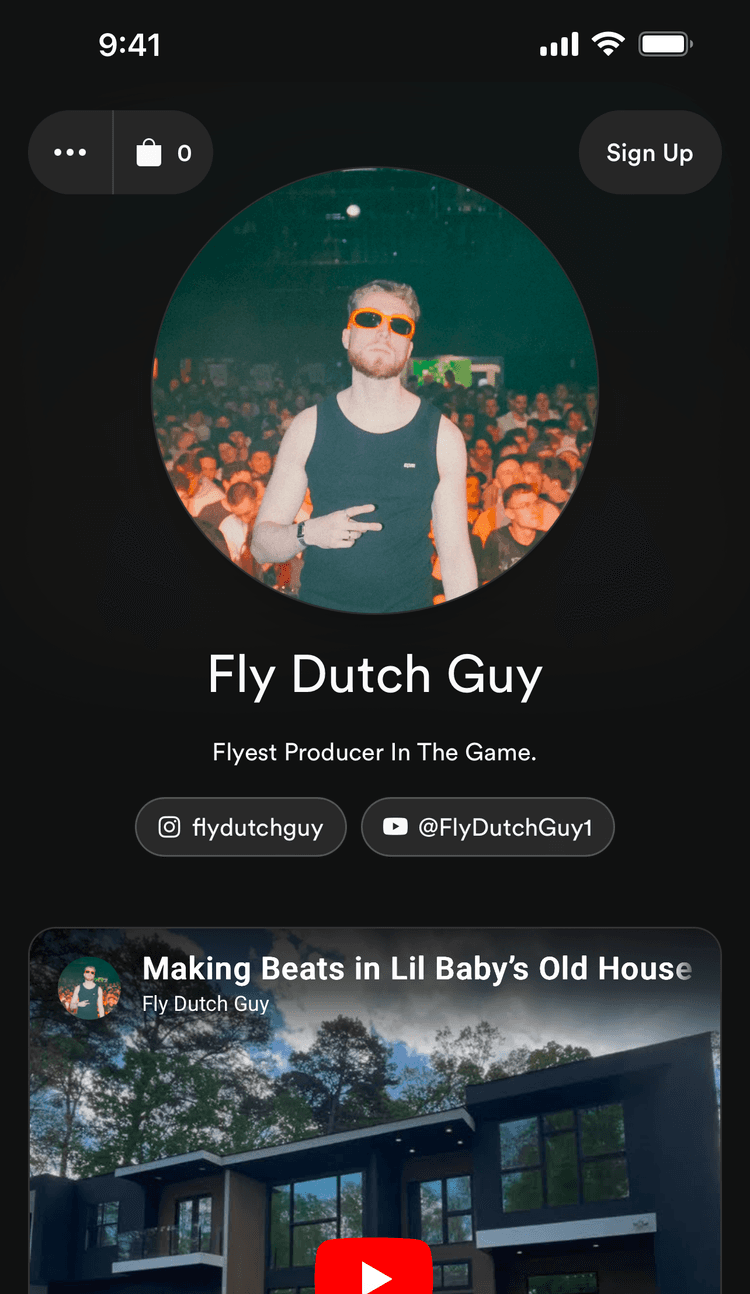Viewport: 750px width, 1294px height.
Task: Tap the bio Flyest Producer In The Game
Action: (374, 752)
